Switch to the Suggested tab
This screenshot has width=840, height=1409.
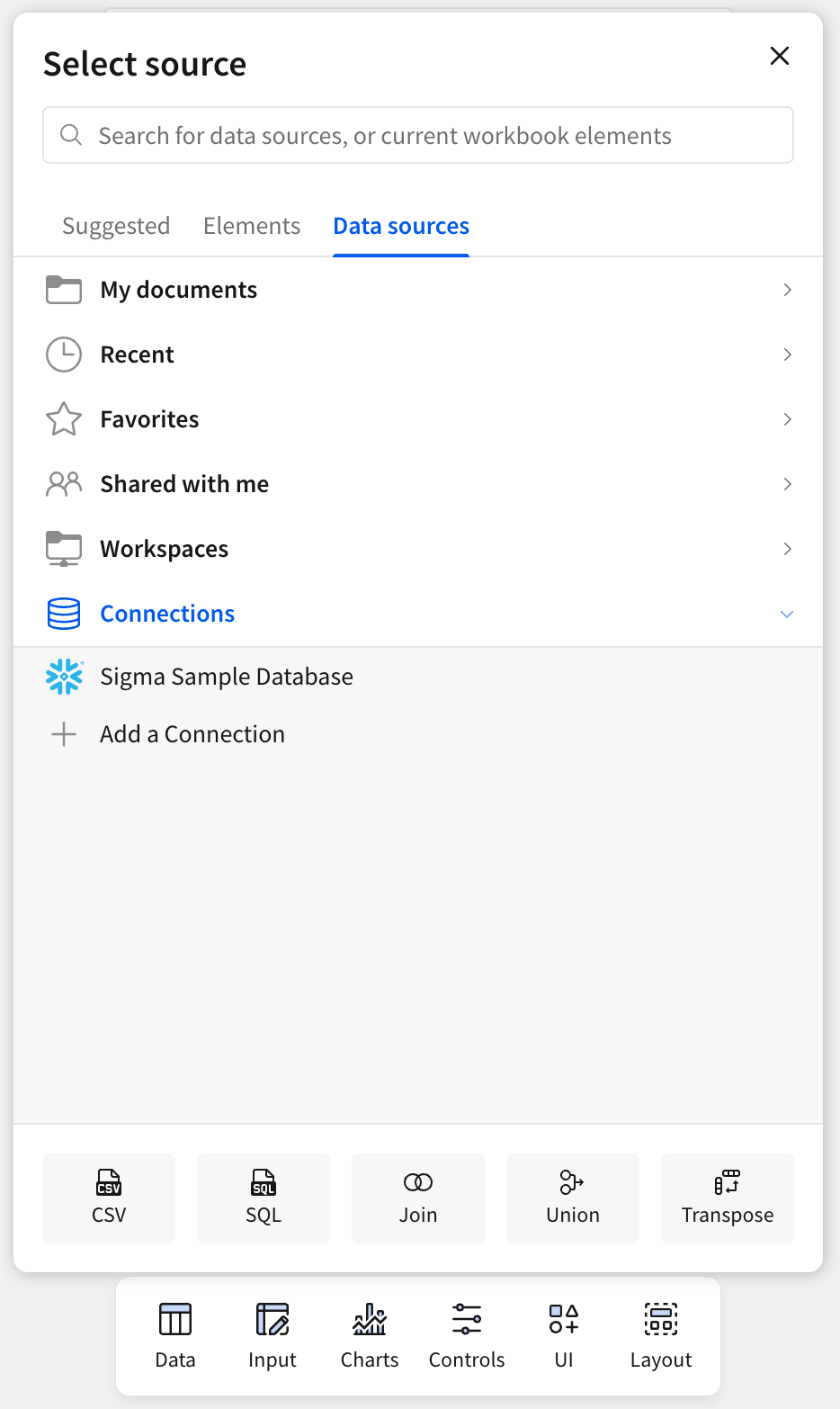[x=116, y=226]
